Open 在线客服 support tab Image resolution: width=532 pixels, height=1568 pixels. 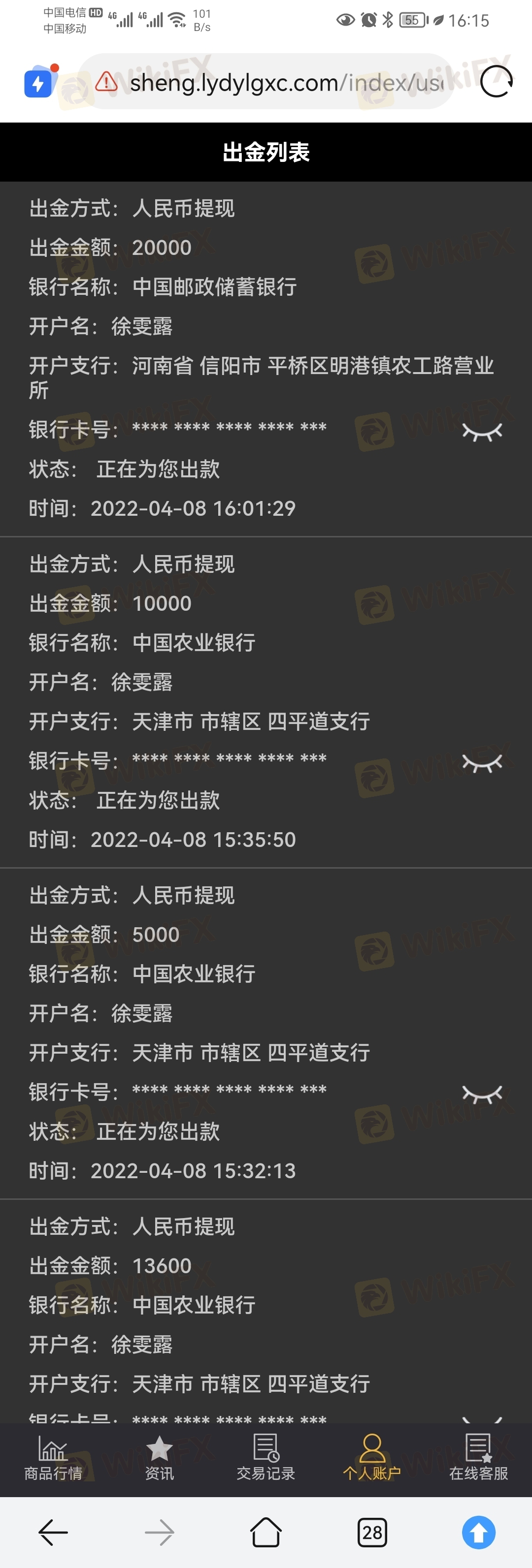478,1458
